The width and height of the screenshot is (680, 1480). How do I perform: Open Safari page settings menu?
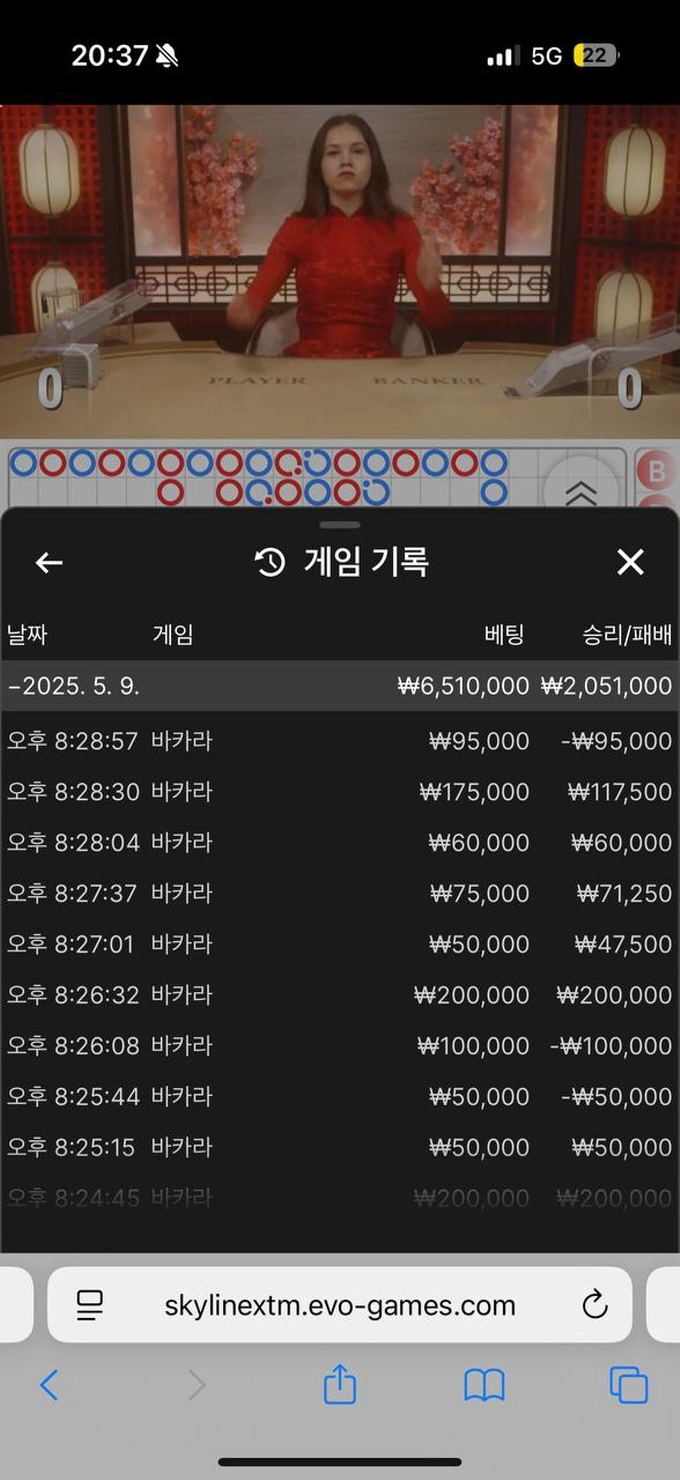[90, 1305]
